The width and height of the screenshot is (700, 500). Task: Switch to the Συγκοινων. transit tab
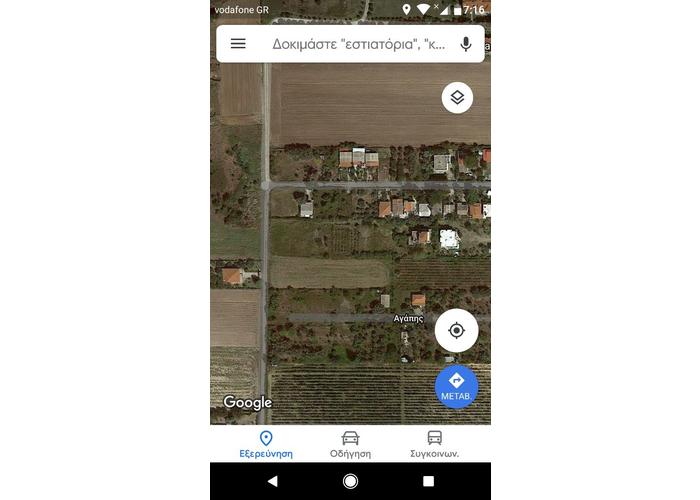pyautogui.click(x=434, y=444)
